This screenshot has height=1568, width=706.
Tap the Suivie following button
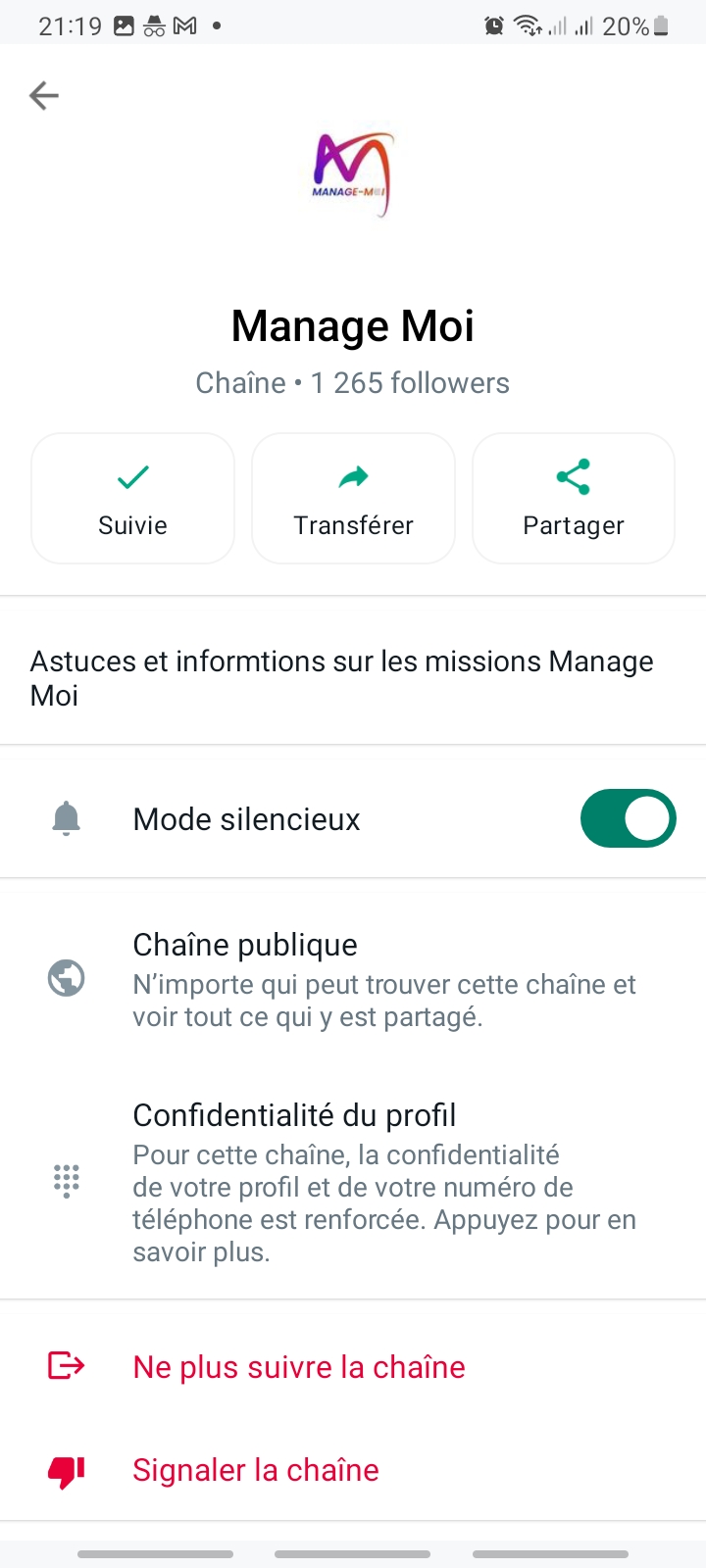[132, 499]
